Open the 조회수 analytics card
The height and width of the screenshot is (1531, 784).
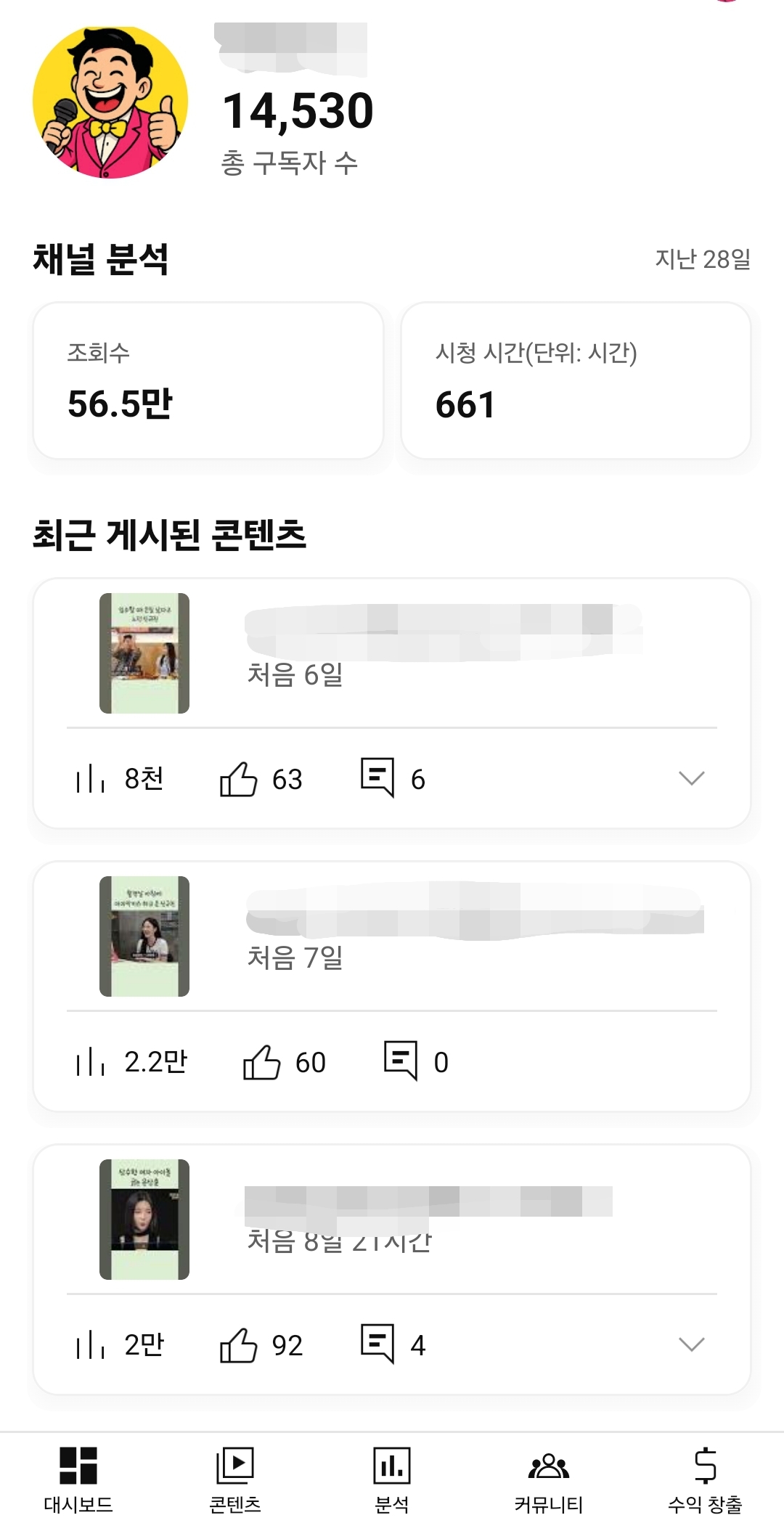click(x=208, y=380)
